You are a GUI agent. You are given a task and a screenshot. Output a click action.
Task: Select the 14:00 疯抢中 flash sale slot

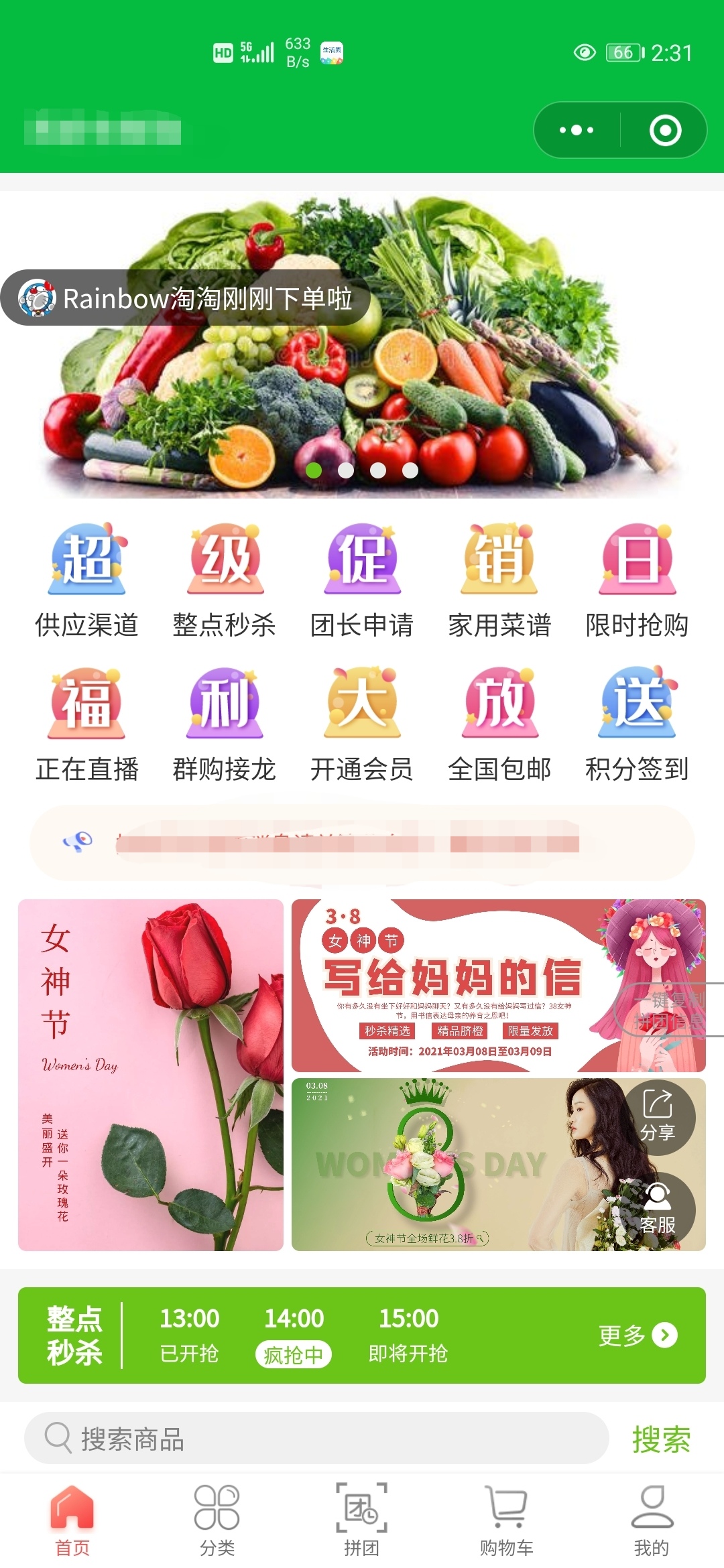(294, 1335)
